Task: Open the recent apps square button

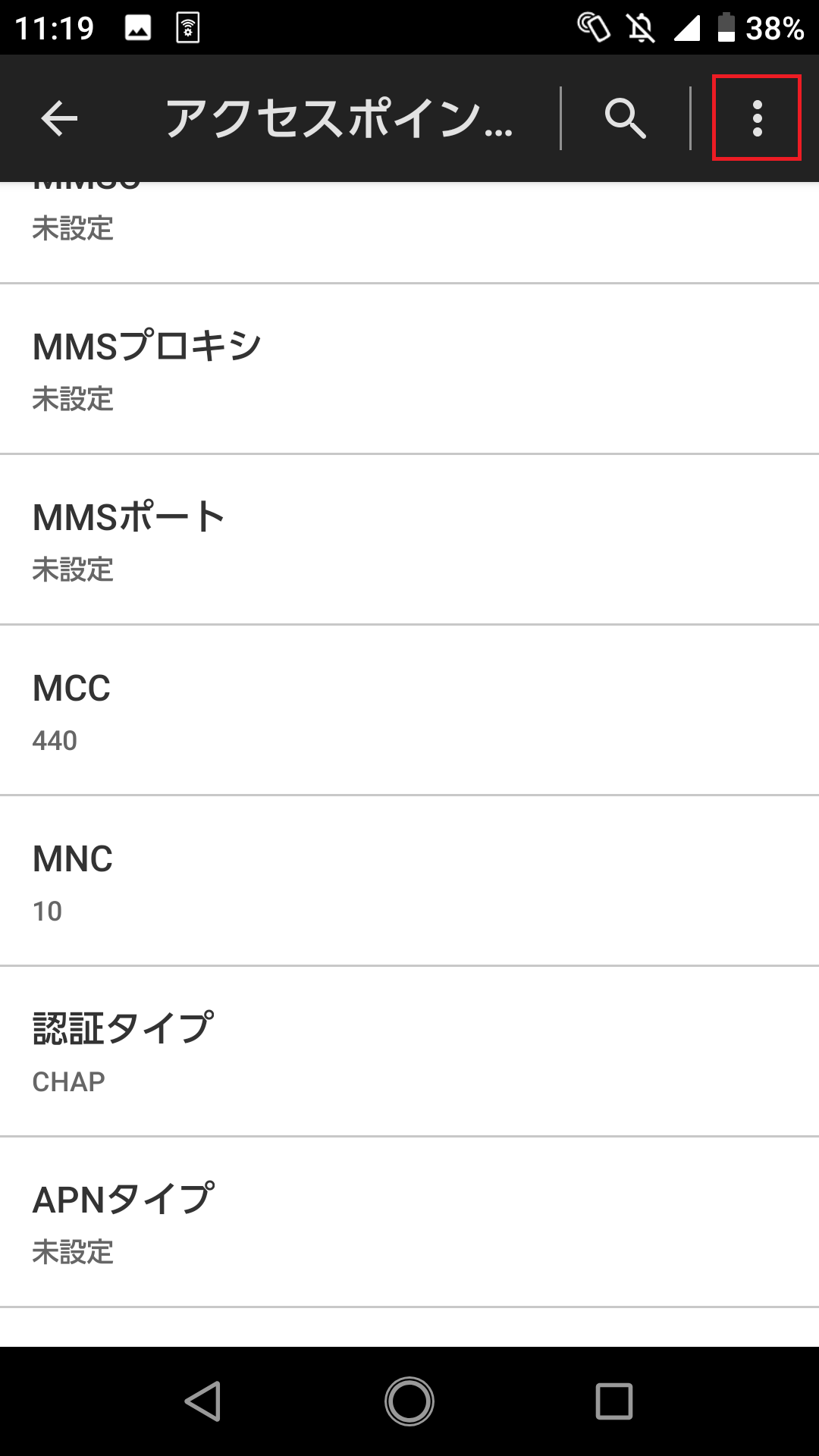Action: click(613, 1401)
